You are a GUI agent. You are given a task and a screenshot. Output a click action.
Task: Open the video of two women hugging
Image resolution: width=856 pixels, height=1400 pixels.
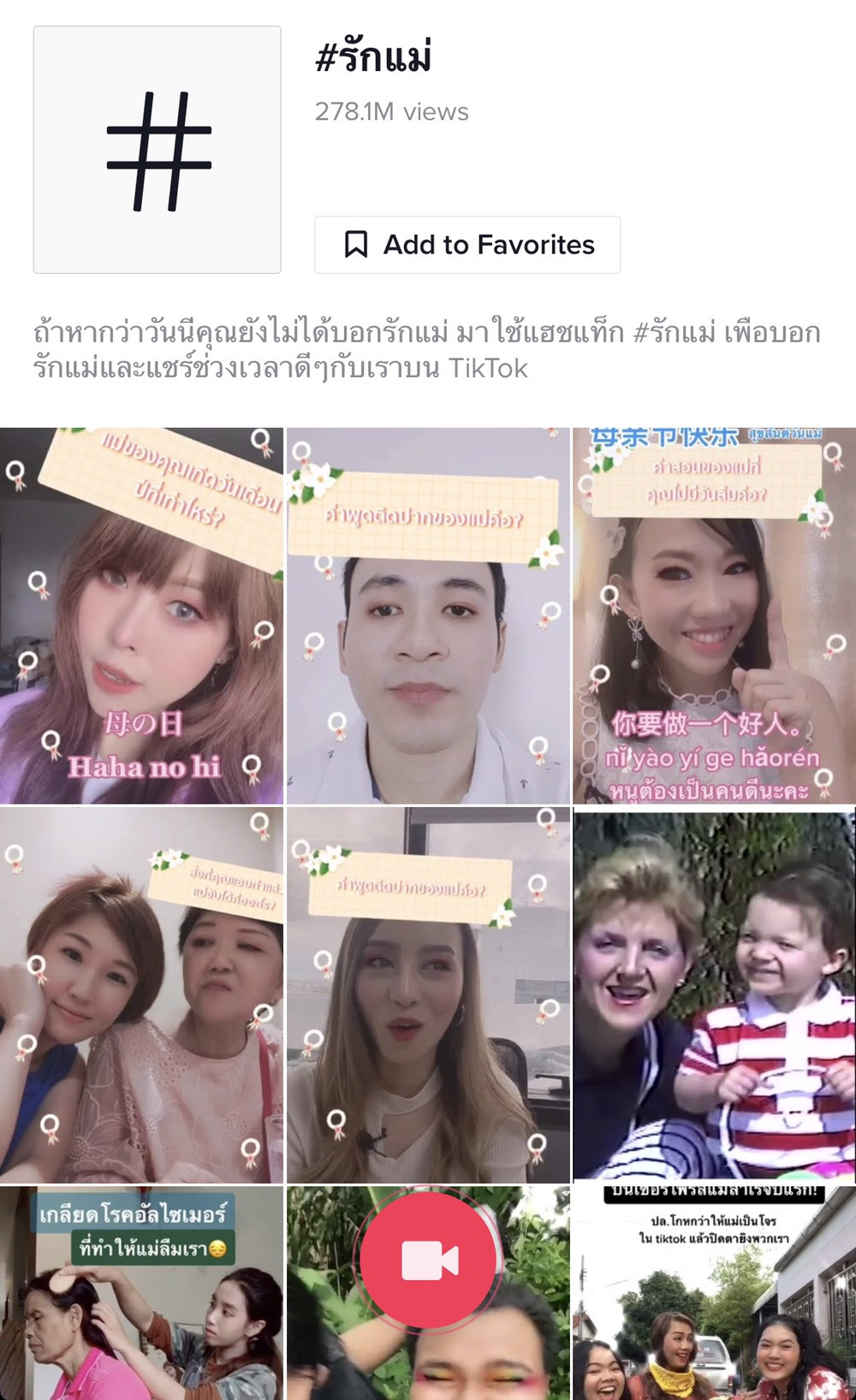click(141, 995)
